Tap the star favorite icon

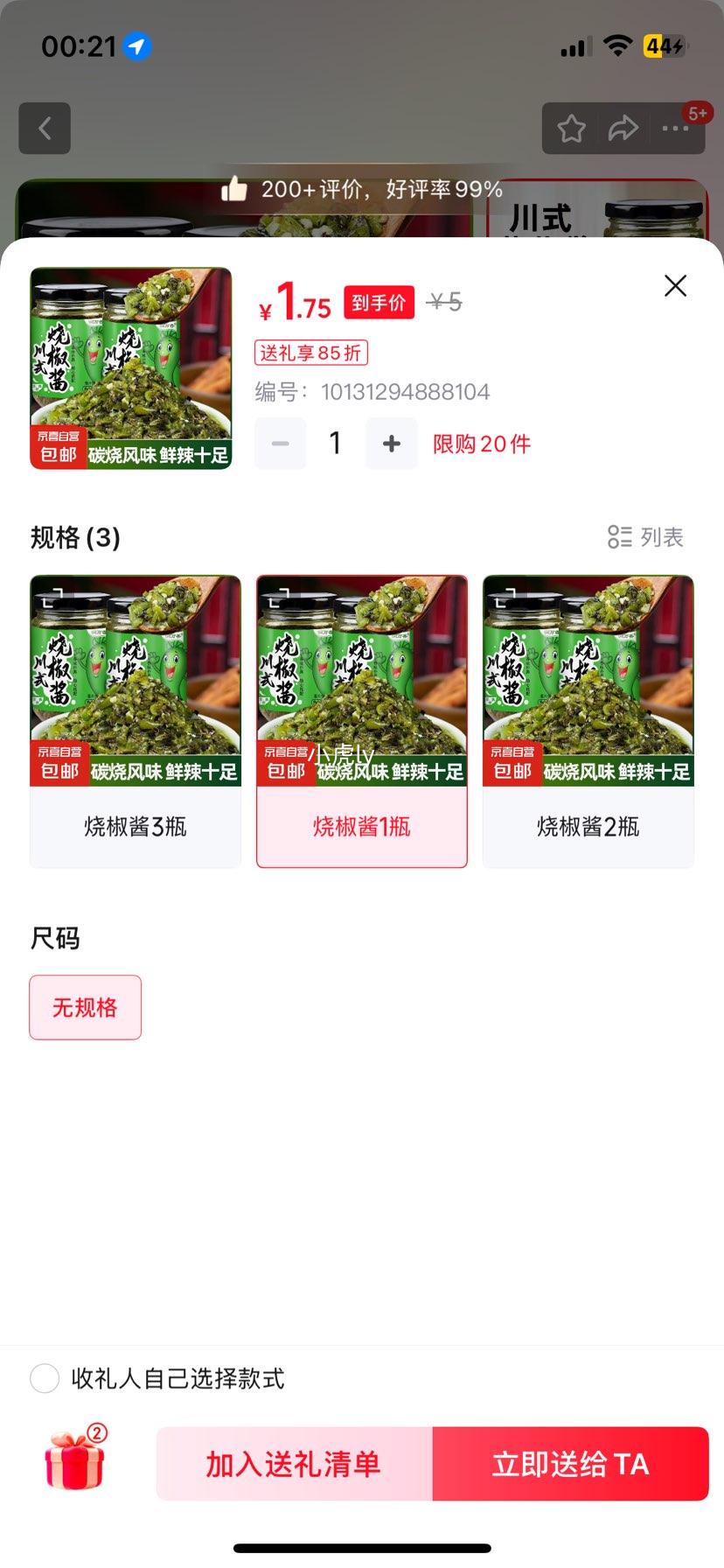click(571, 128)
